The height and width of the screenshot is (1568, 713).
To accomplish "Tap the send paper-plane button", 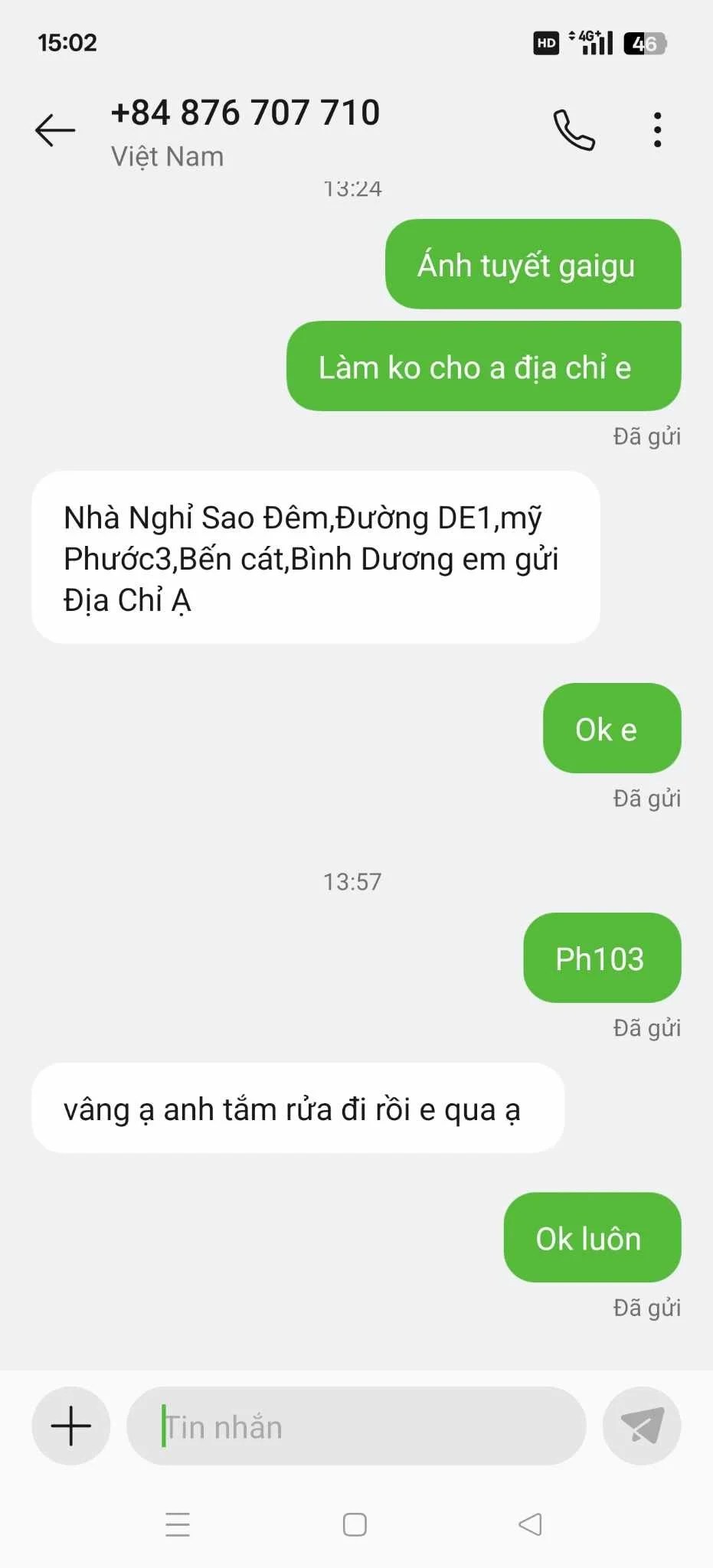I will pyautogui.click(x=642, y=1426).
